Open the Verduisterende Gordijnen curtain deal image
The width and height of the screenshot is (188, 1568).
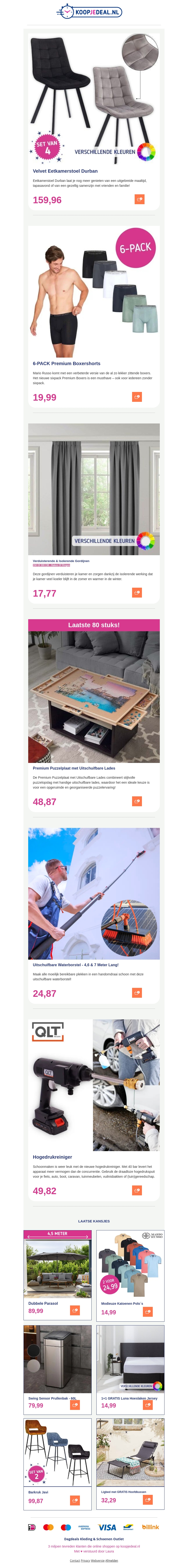pyautogui.click(x=94, y=489)
